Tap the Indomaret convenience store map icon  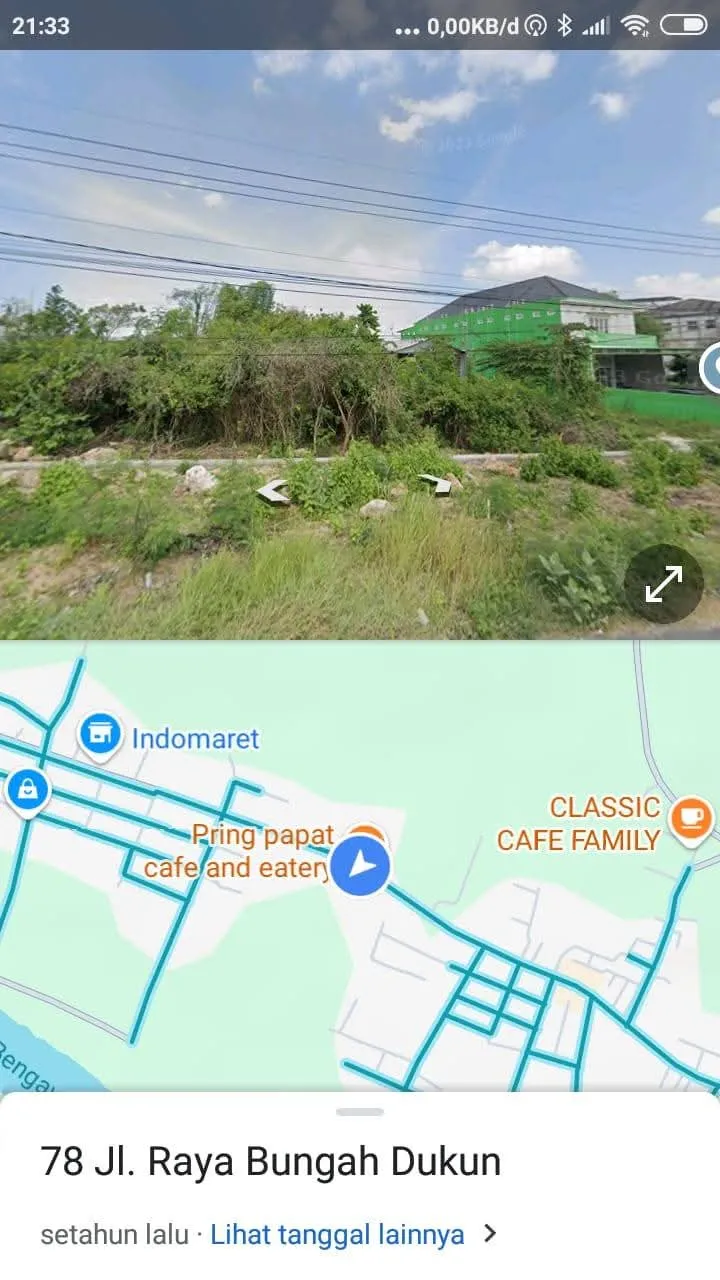tap(100, 732)
